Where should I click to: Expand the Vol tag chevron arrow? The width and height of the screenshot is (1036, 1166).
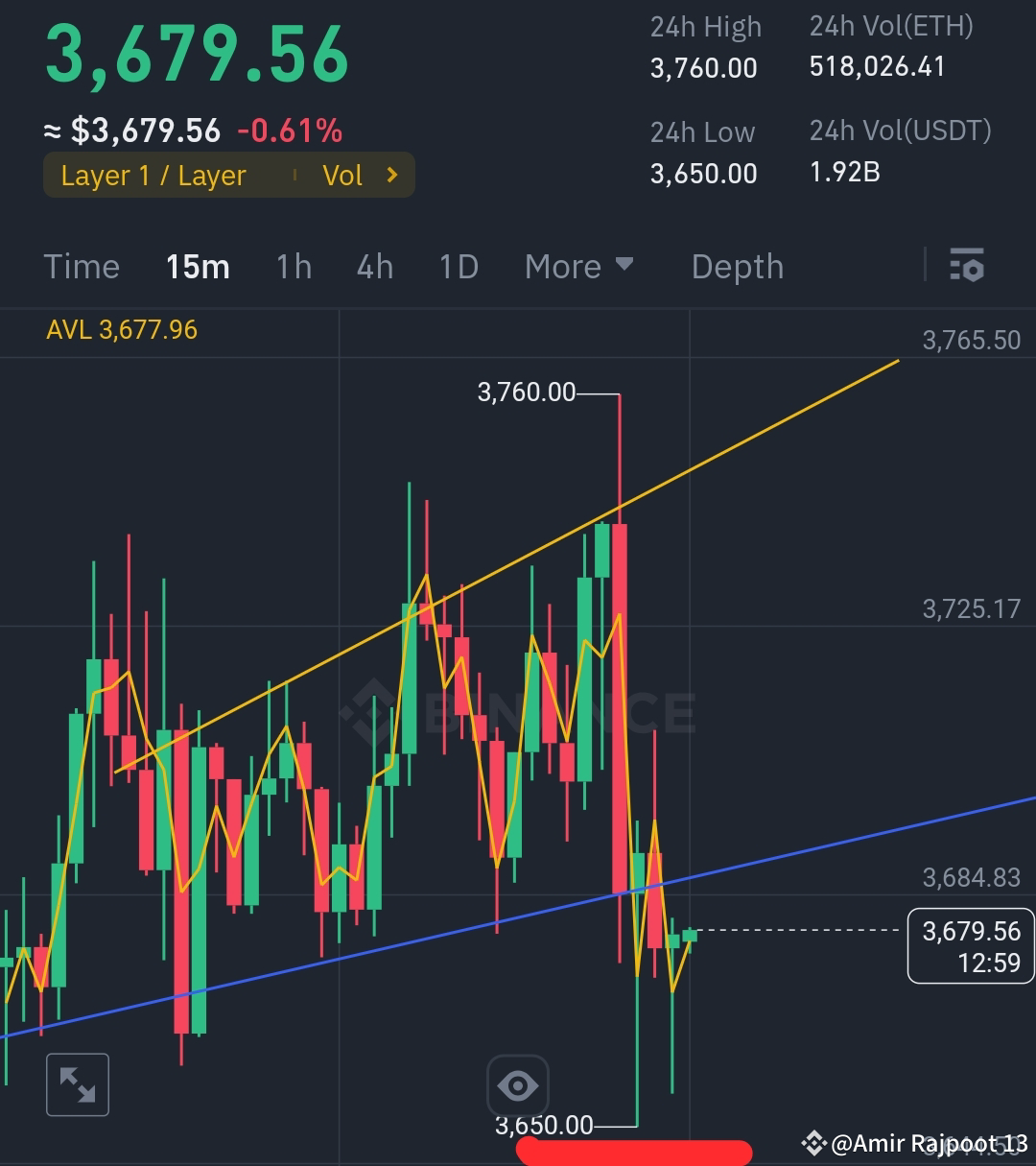tap(391, 175)
